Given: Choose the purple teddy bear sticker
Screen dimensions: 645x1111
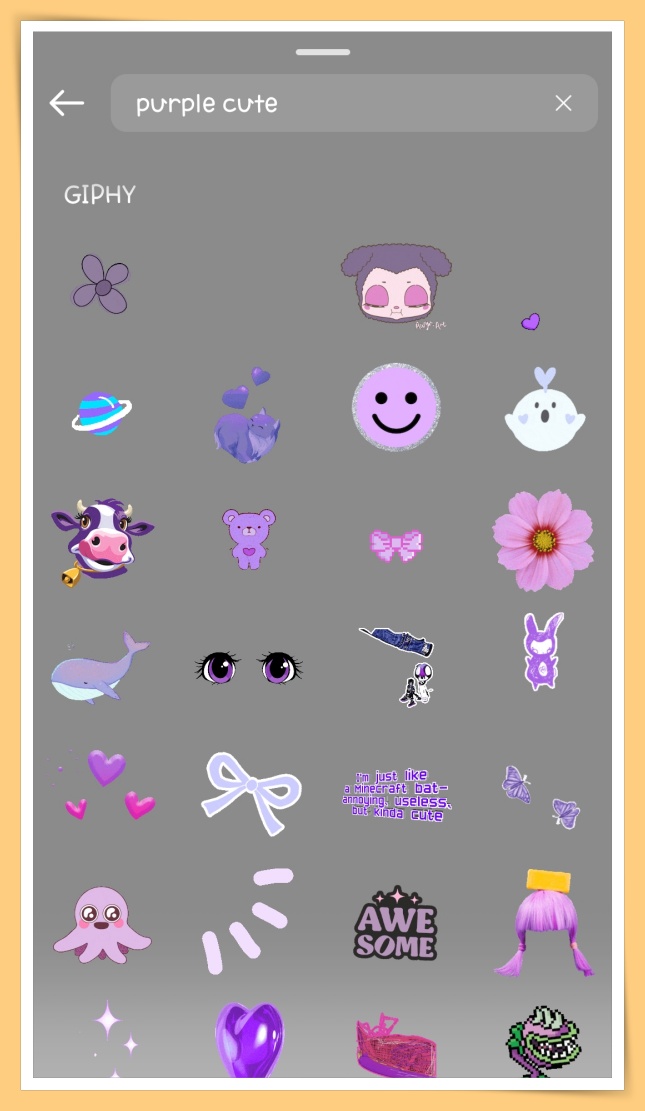Looking at the screenshot, I should tap(248, 538).
